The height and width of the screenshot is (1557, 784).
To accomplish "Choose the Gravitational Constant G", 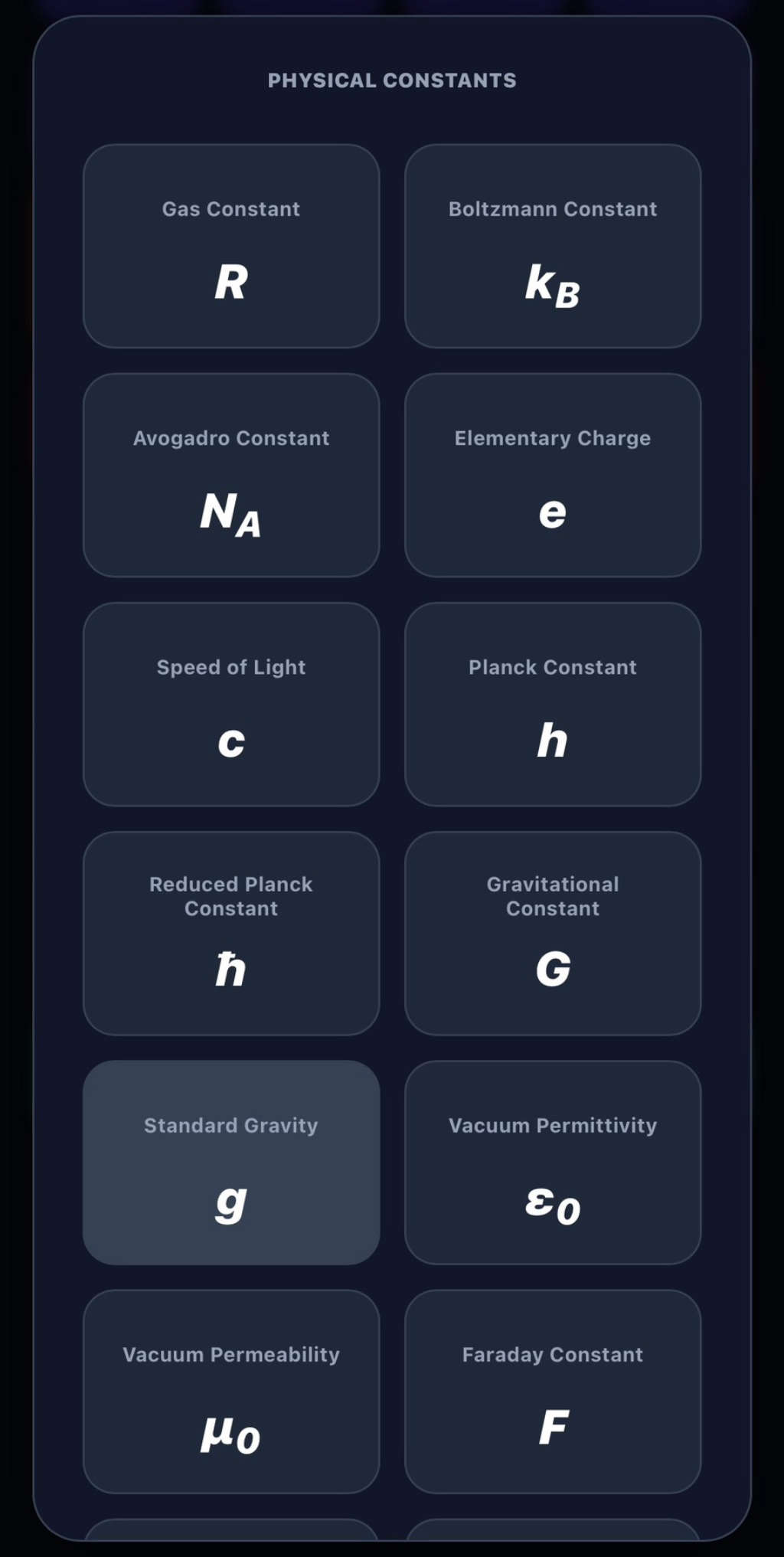I will (x=552, y=934).
